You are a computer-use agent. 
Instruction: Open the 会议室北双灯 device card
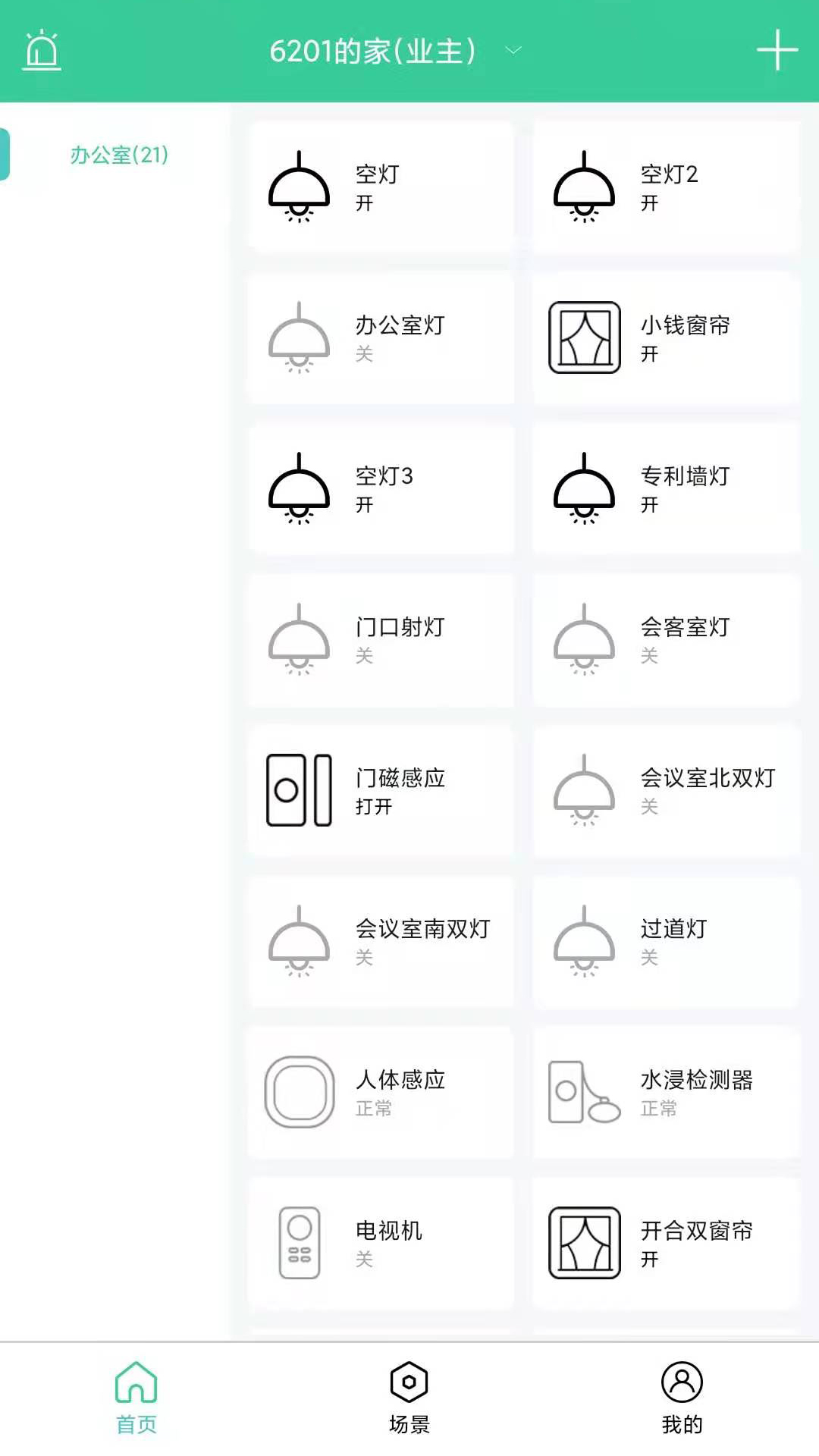pos(664,789)
